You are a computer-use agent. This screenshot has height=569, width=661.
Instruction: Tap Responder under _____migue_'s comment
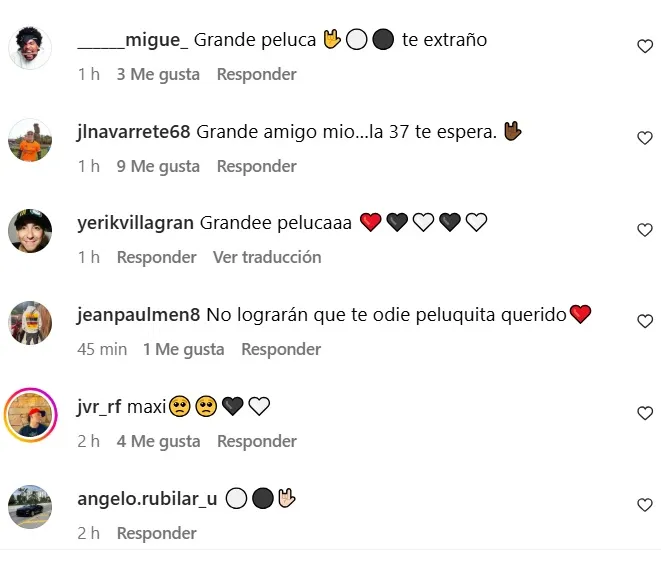[256, 74]
